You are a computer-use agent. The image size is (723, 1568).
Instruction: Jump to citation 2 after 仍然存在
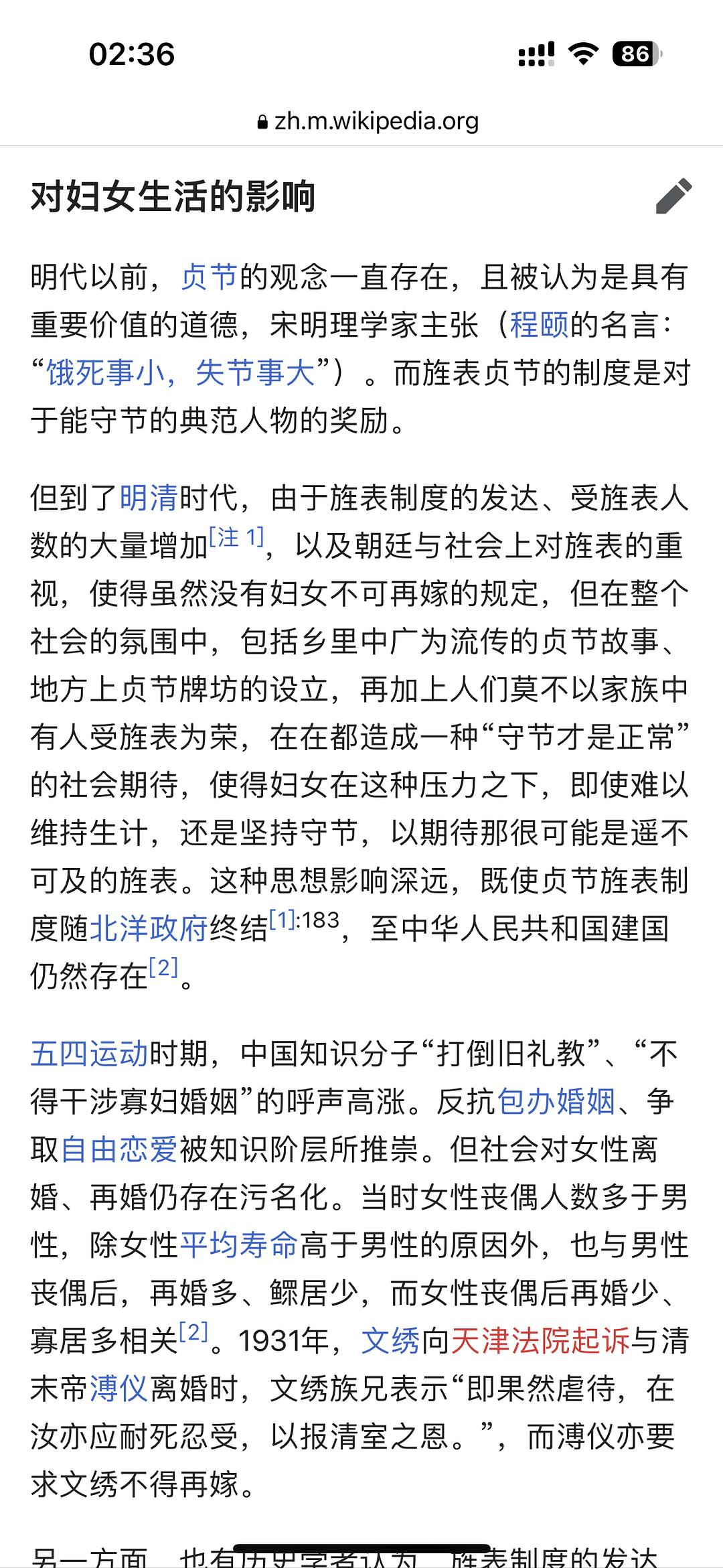163,969
